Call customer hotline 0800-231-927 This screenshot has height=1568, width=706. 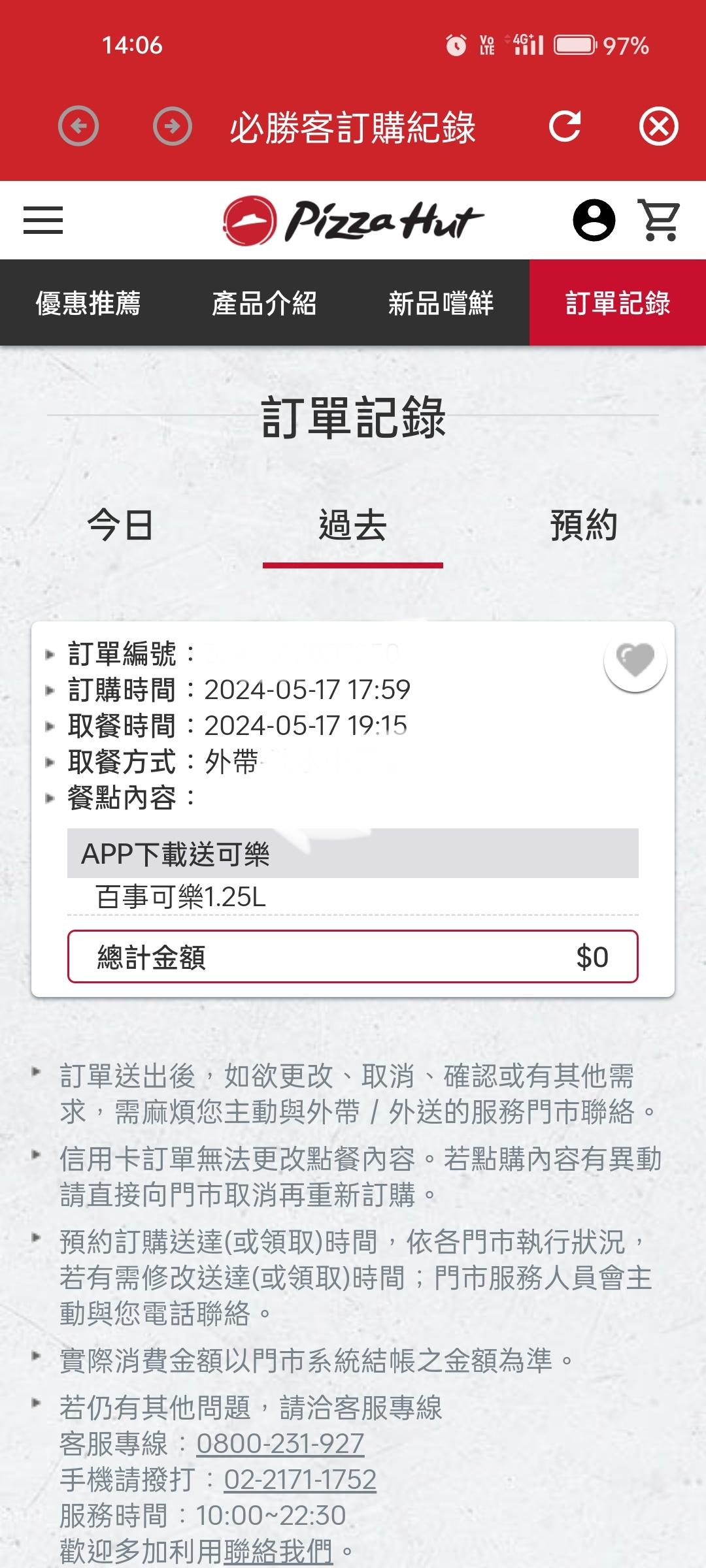click(x=280, y=1444)
